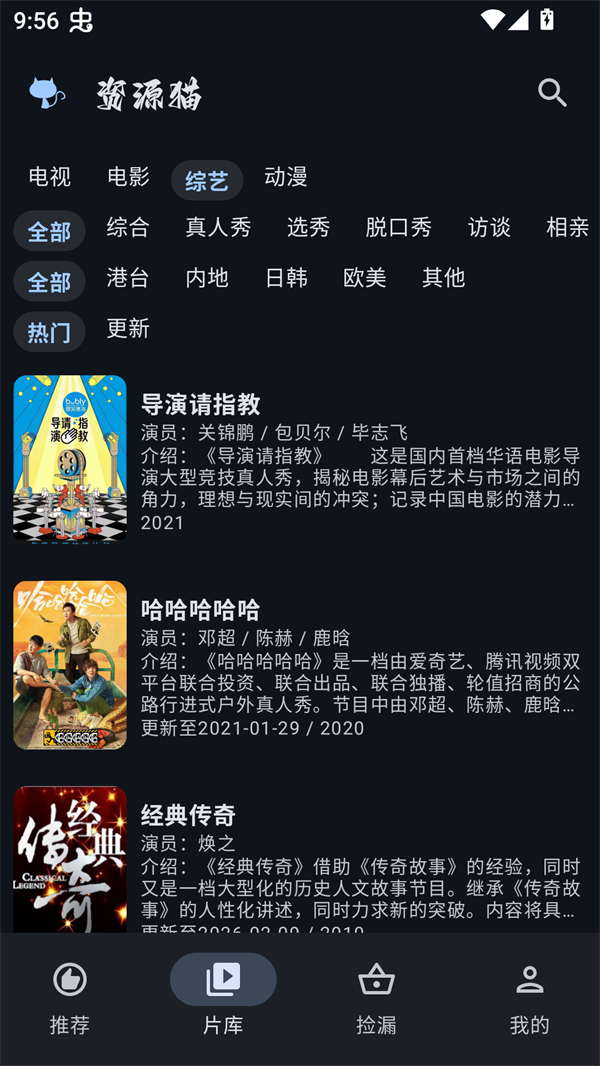600x1066 pixels.
Task: Select the 综合 genre filter
Action: [x=128, y=227]
